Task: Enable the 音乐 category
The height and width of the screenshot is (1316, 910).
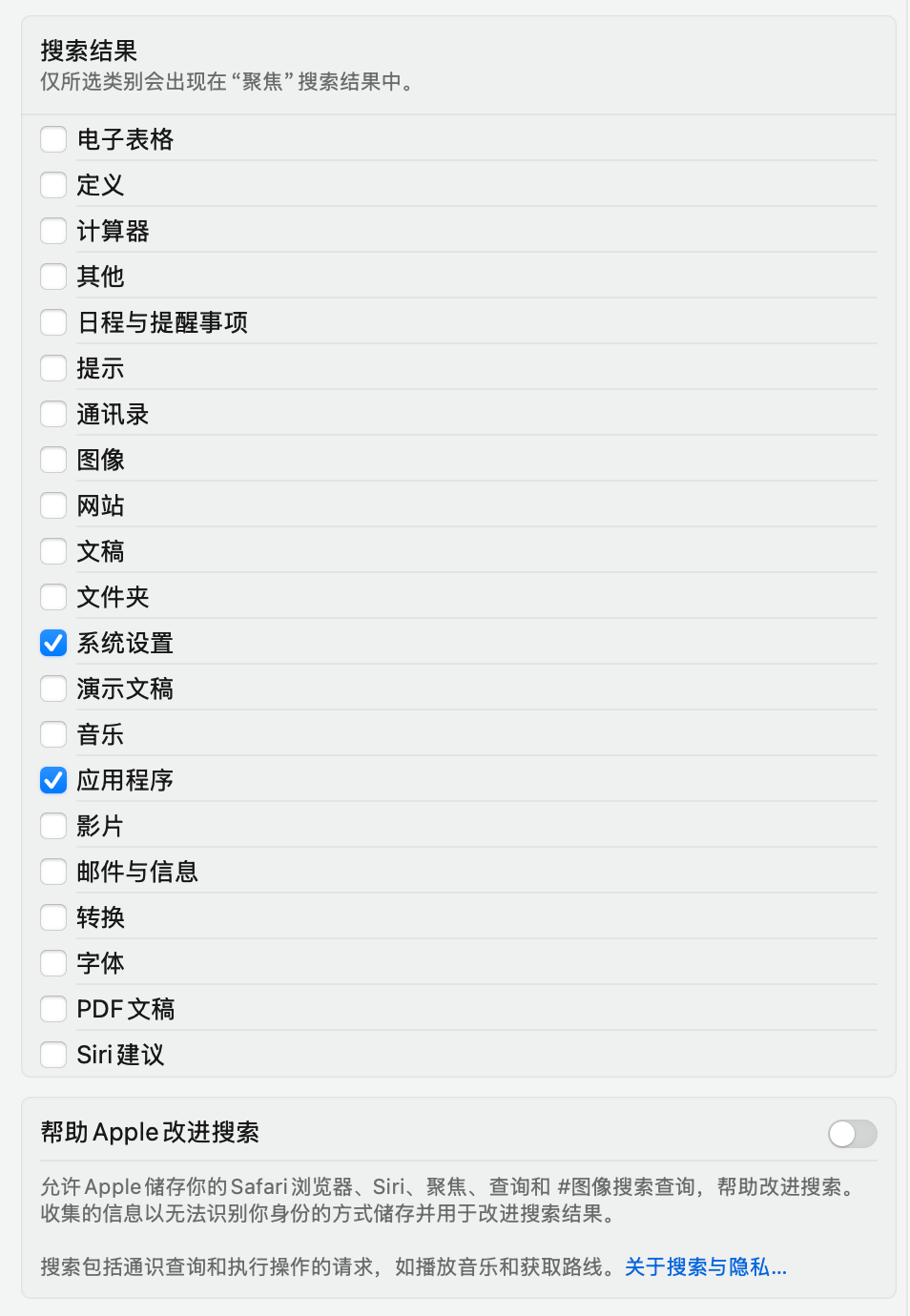Action: [x=53, y=734]
